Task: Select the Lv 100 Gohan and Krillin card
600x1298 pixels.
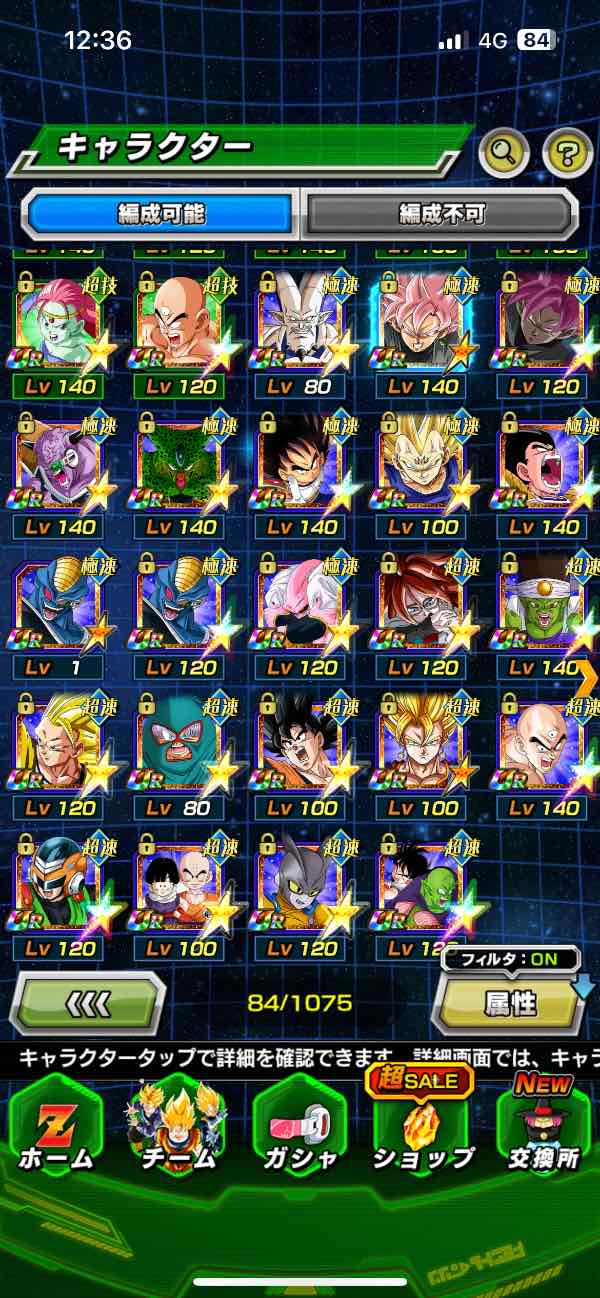Action: click(181, 892)
